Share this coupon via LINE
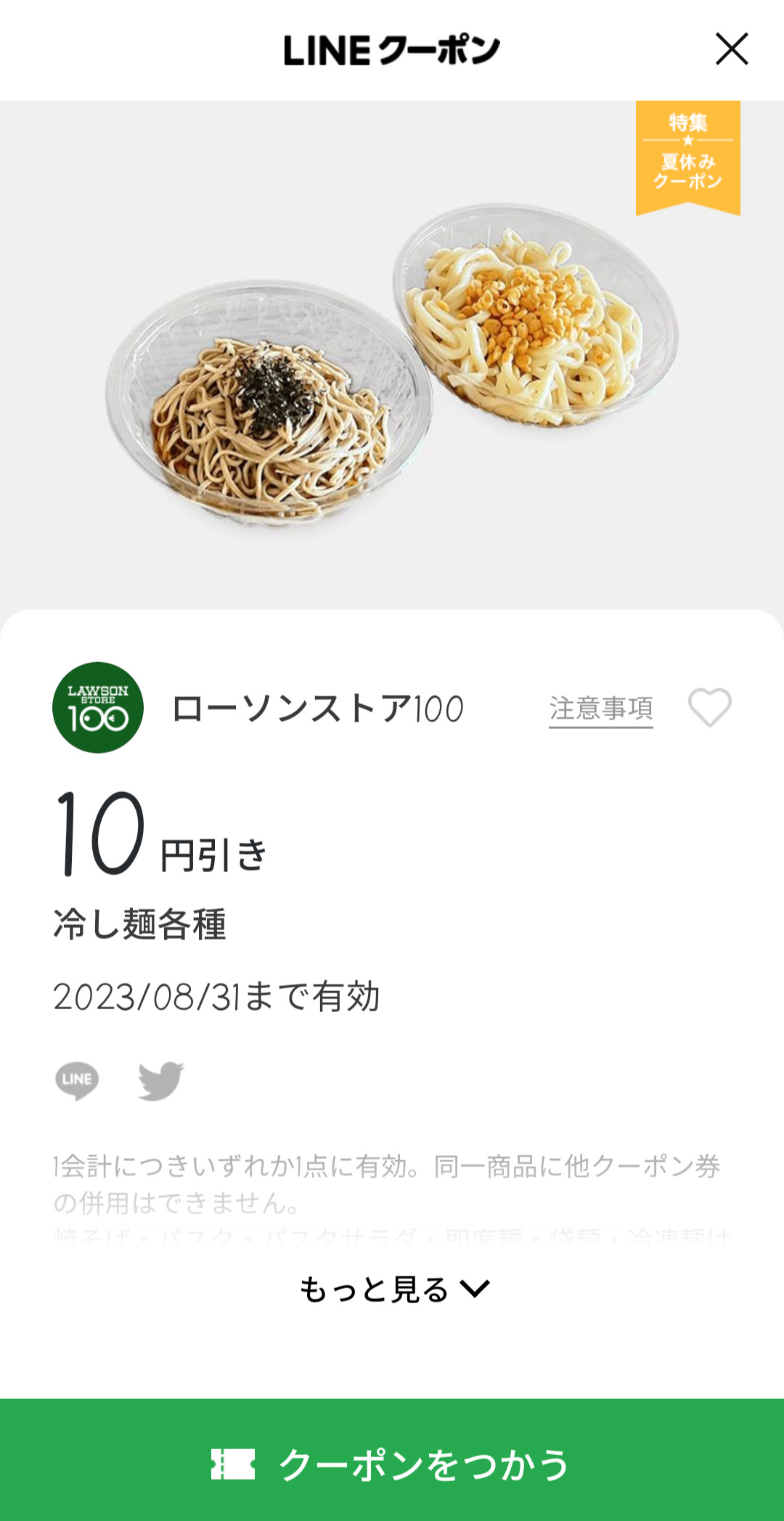This screenshot has height=1521, width=784. click(77, 1080)
